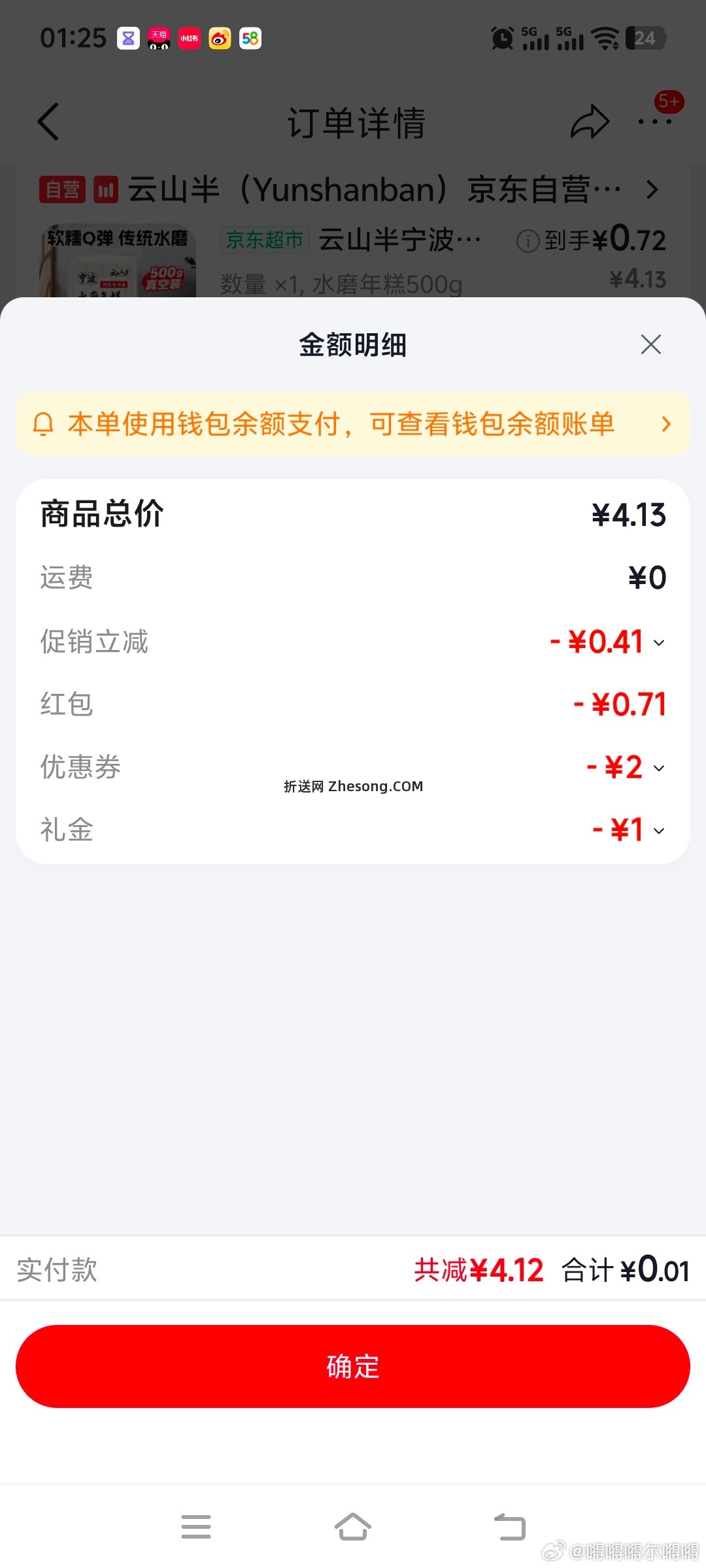
Task: Expand the 促销立减 discount details
Action: click(x=659, y=642)
